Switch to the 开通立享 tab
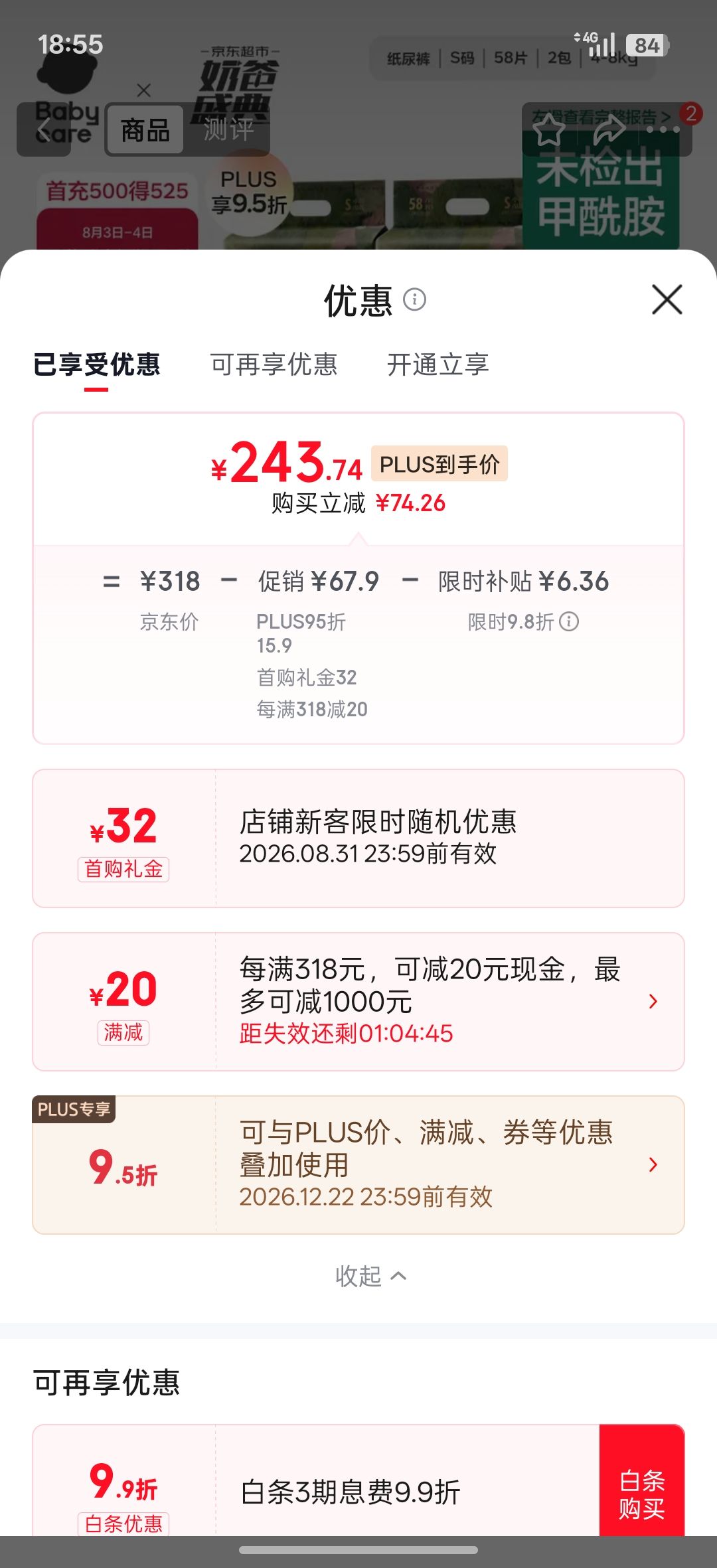 [438, 364]
